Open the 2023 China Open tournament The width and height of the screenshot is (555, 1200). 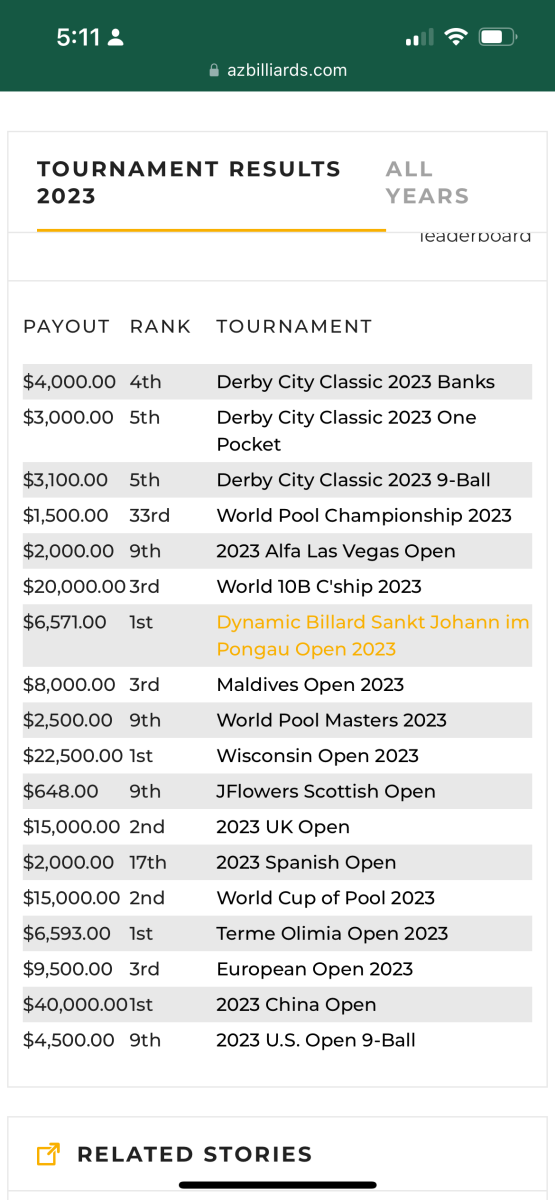pos(297,1005)
